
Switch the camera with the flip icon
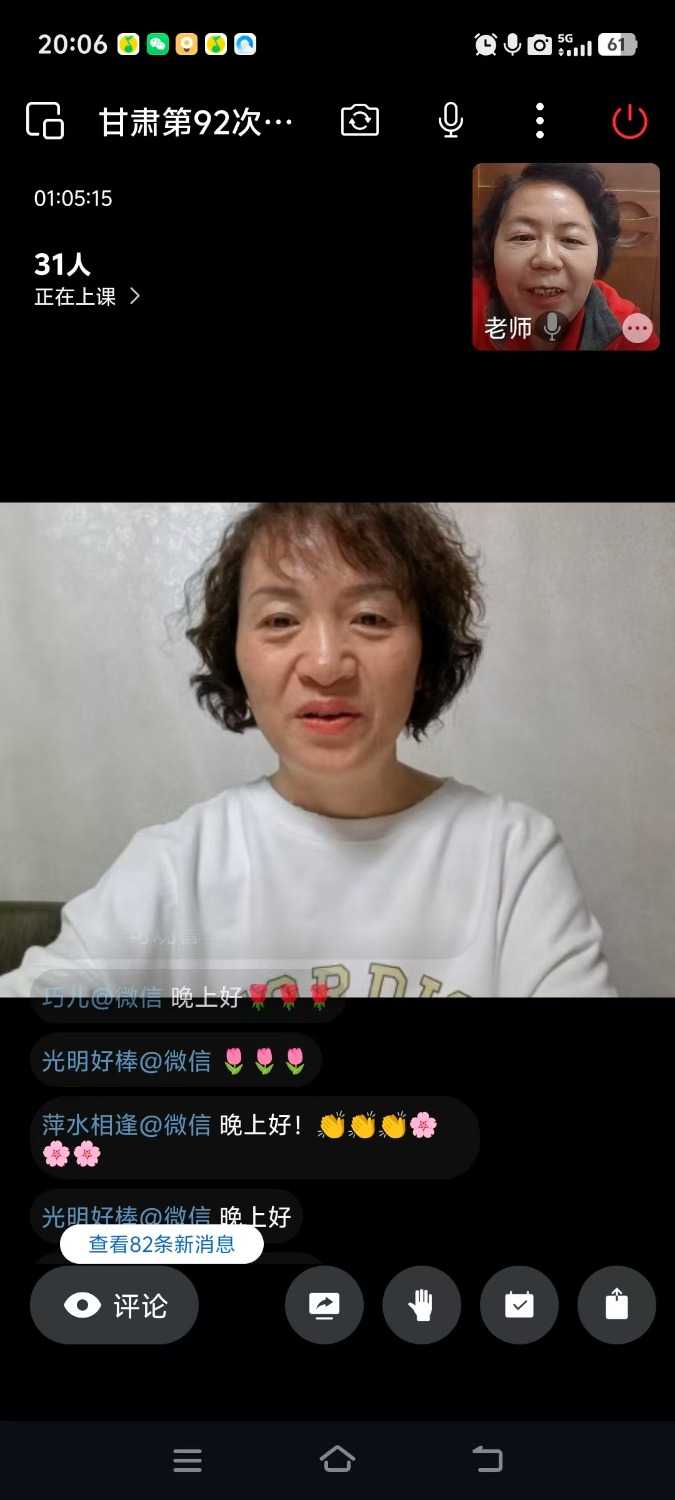[360, 121]
